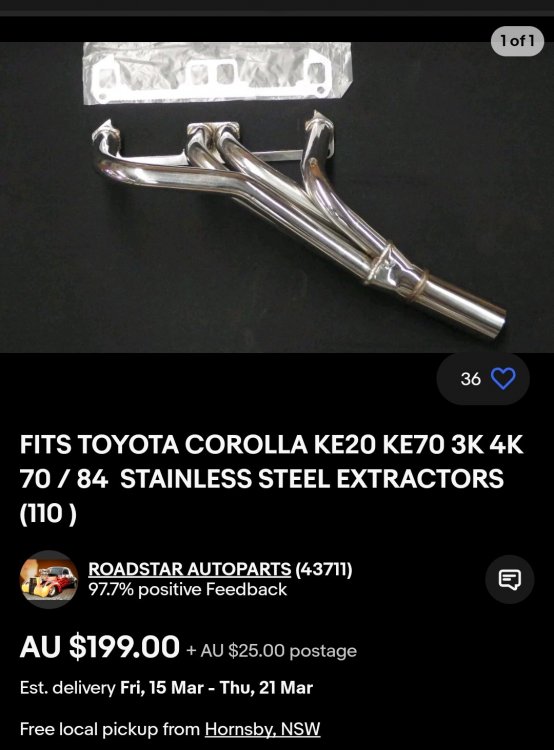
Task: Add this item to the watchlist with the heart
Action: (x=503, y=379)
